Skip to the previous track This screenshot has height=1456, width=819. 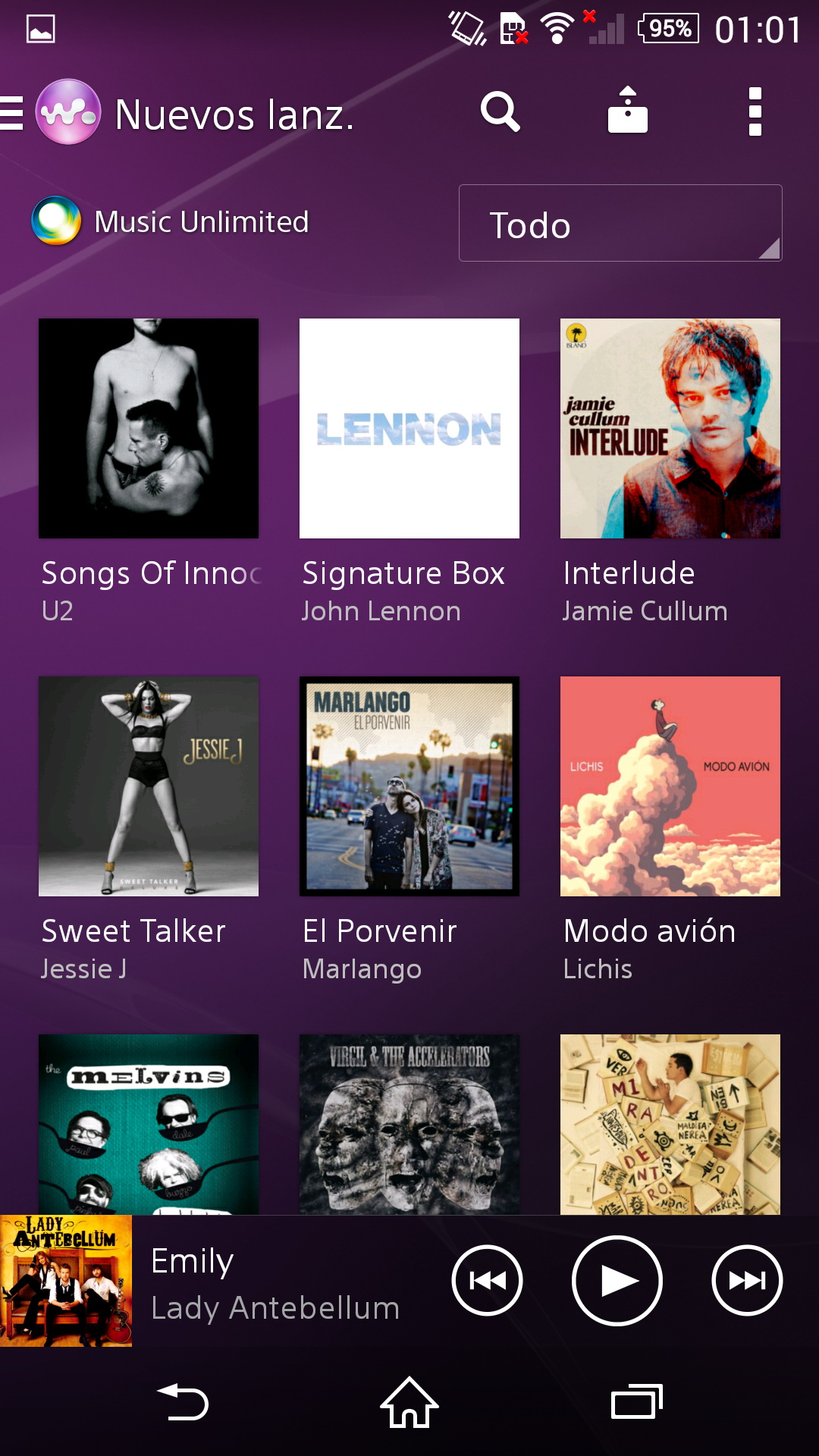tap(487, 1281)
